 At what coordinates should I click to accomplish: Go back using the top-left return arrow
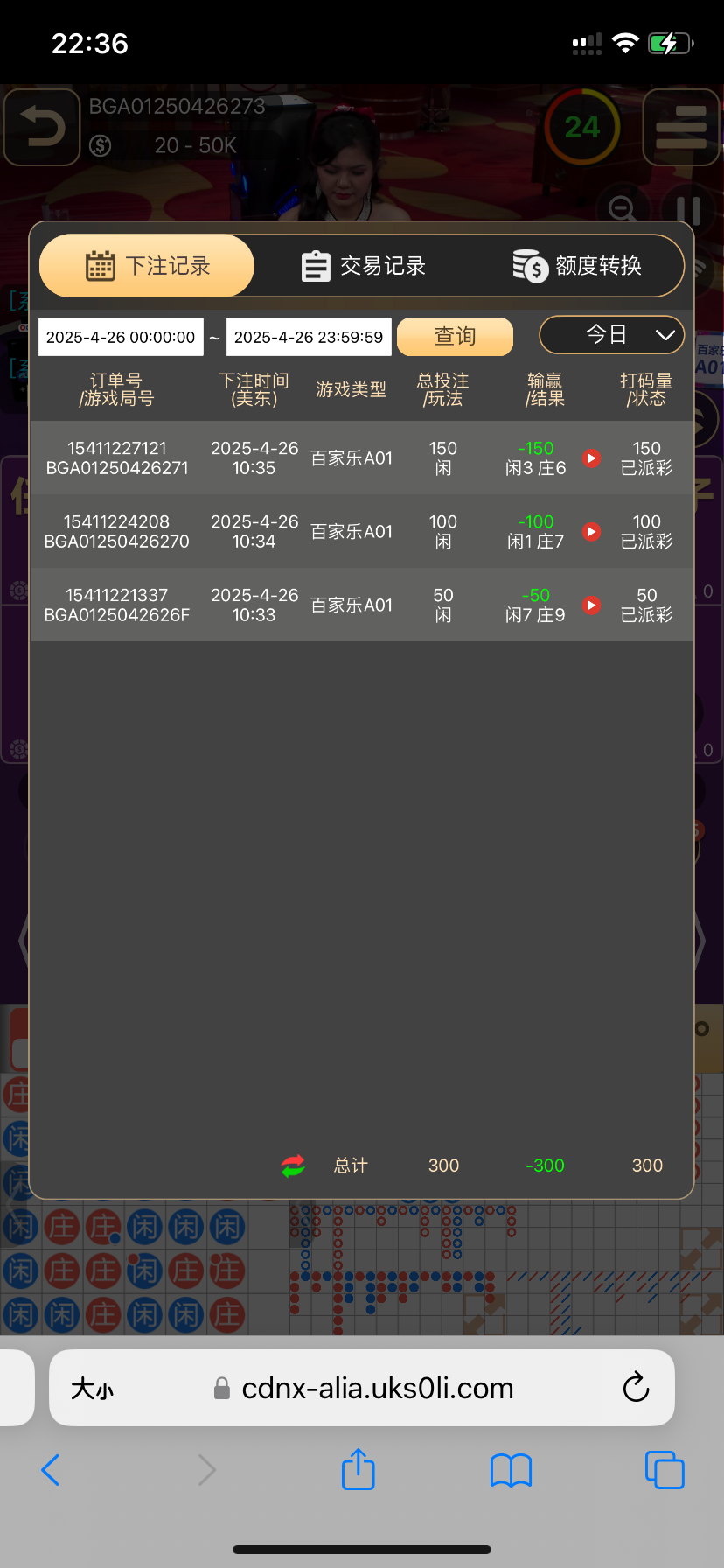coord(42,128)
